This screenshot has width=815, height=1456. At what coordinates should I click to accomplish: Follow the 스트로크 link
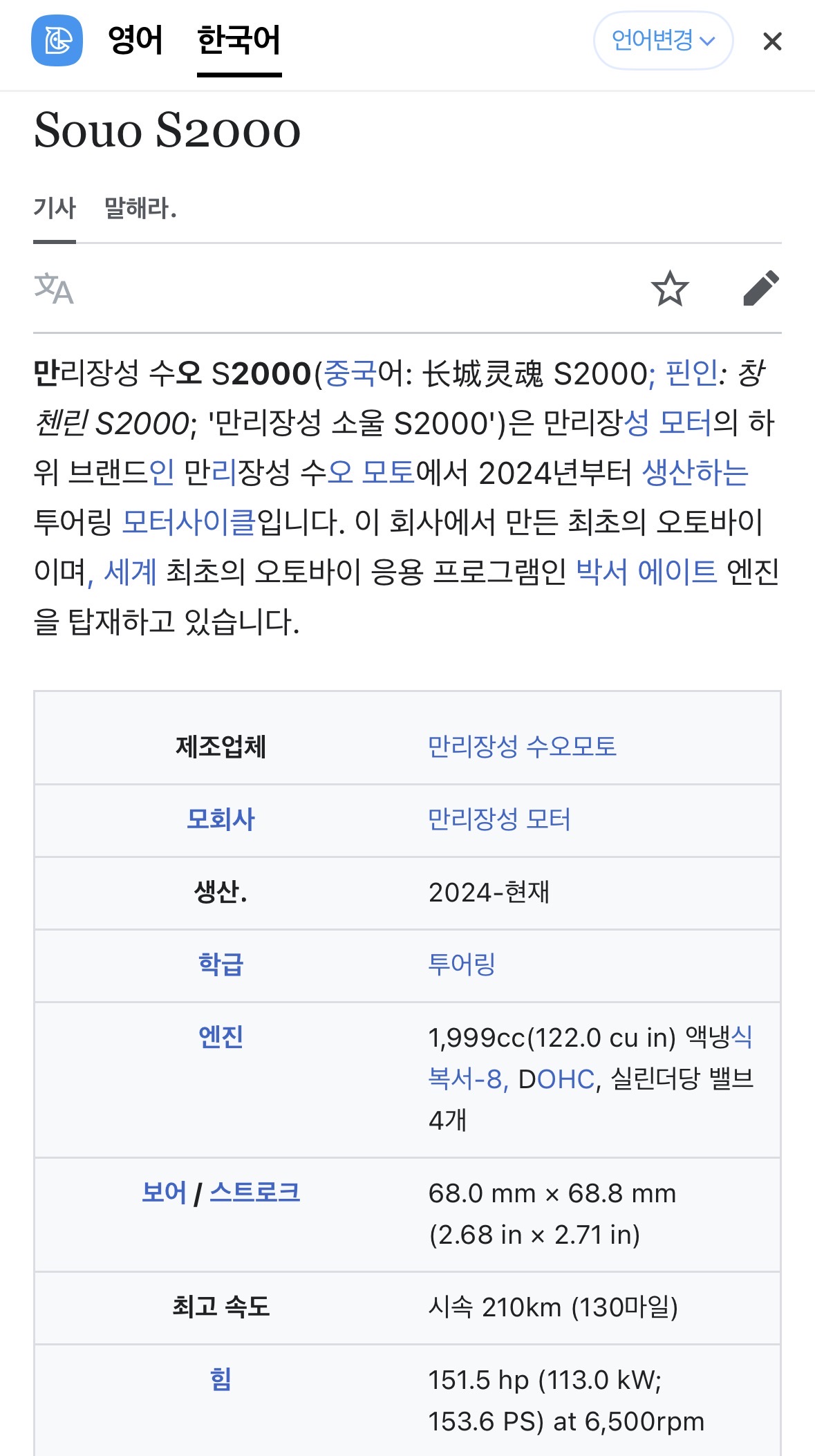coord(254,1193)
